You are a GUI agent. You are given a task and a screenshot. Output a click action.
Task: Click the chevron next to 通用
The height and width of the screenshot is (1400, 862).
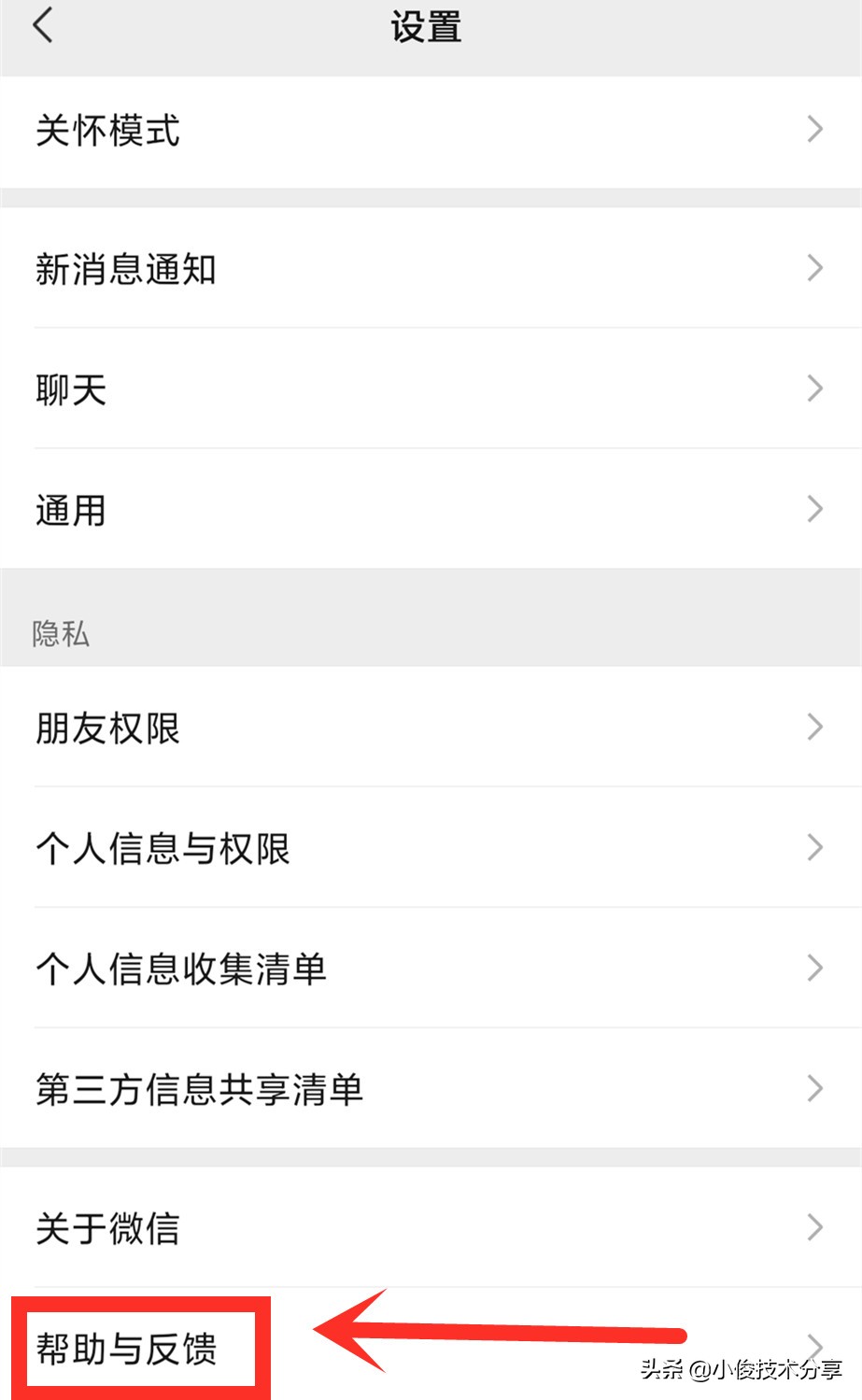(x=813, y=509)
